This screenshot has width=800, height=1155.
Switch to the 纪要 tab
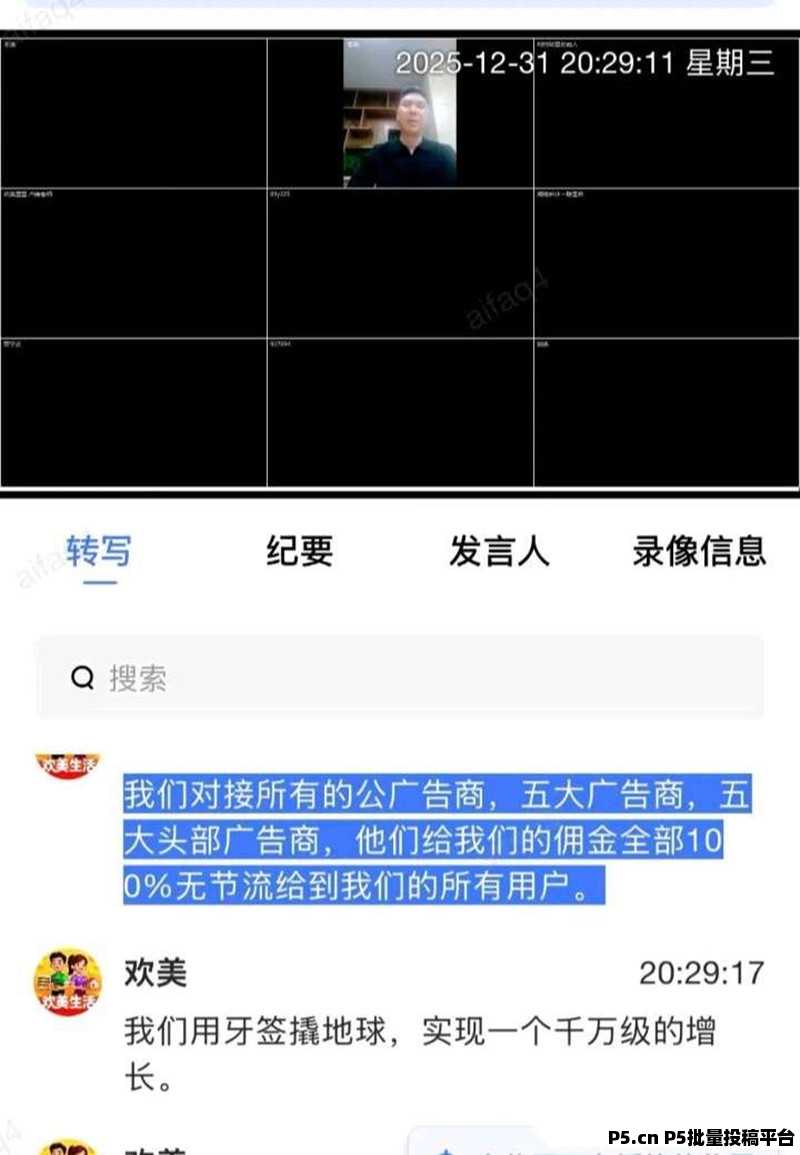pyautogui.click(x=299, y=553)
